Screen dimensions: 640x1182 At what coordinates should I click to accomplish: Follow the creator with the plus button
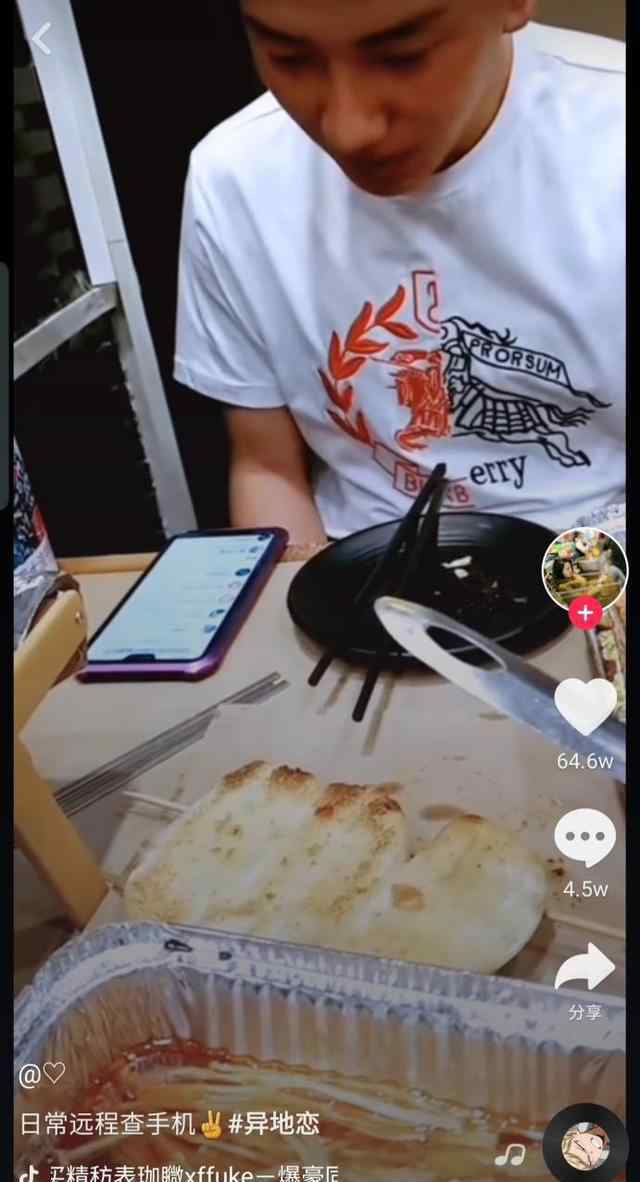(x=585, y=614)
